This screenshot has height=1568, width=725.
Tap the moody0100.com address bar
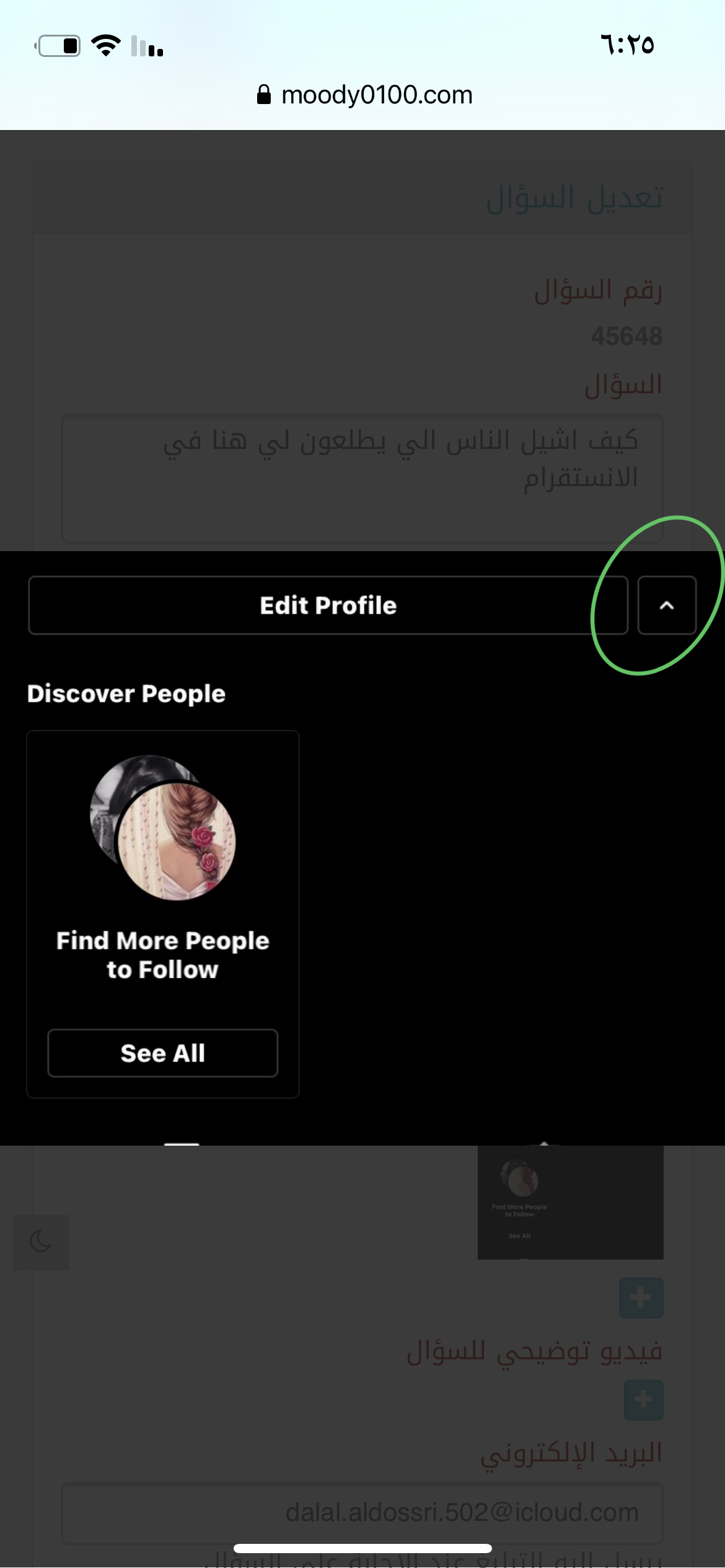tap(364, 95)
